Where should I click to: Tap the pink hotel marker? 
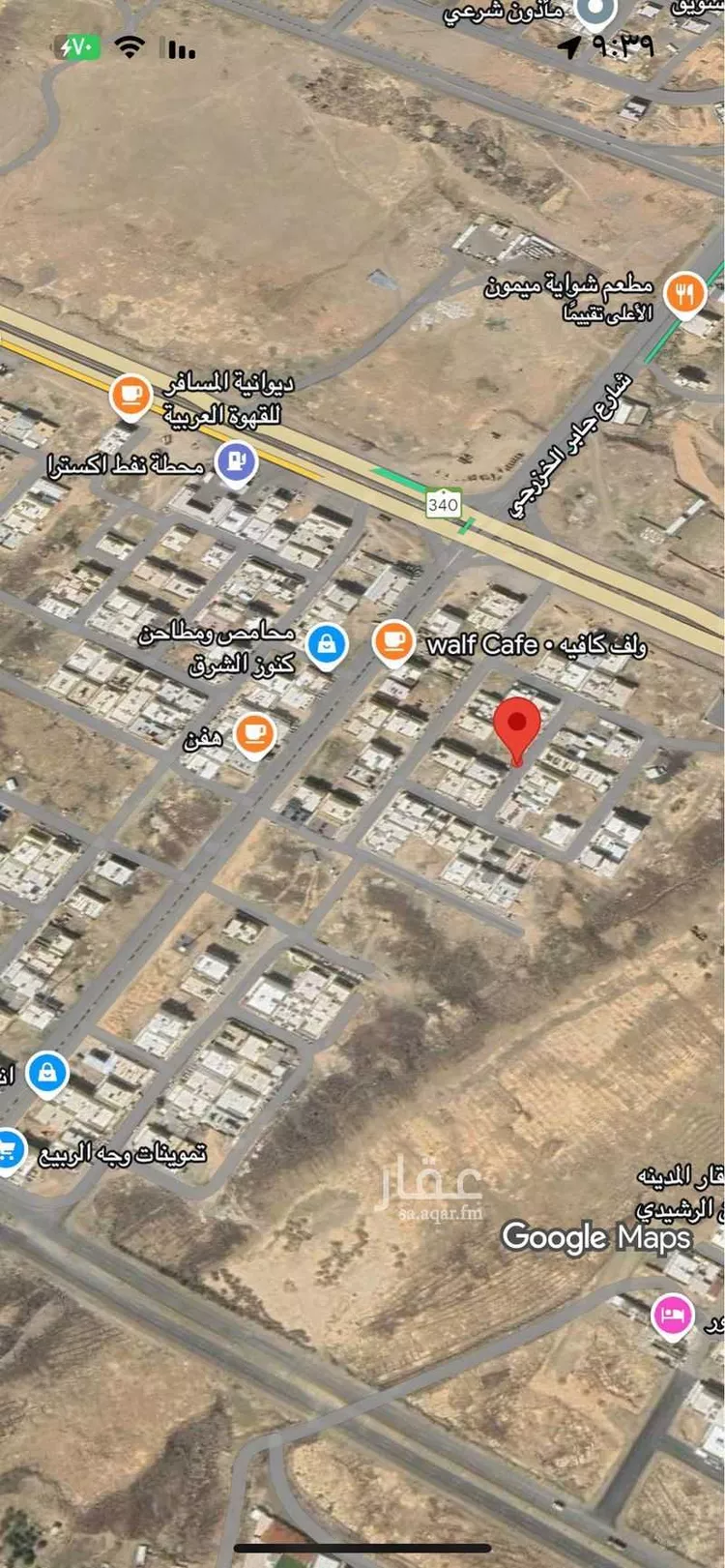(672, 1315)
